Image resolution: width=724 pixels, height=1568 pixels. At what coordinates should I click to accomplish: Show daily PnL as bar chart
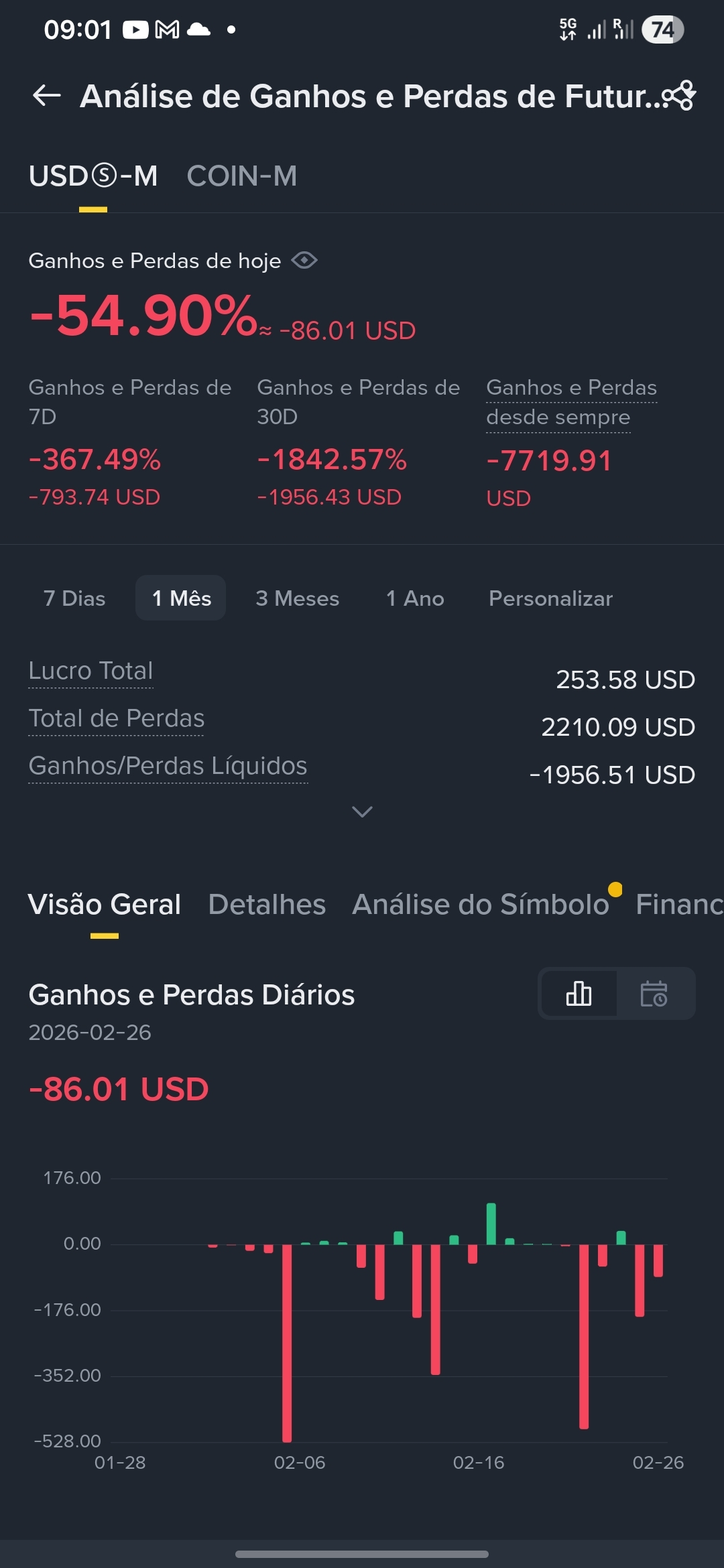coord(579,994)
